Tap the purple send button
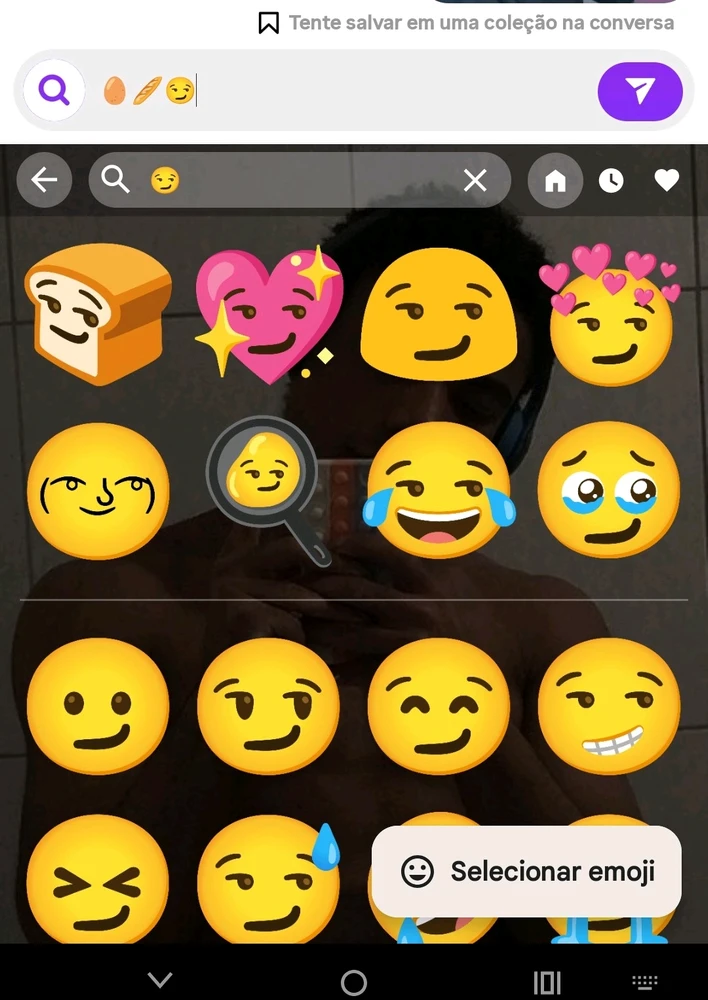 tap(640, 92)
